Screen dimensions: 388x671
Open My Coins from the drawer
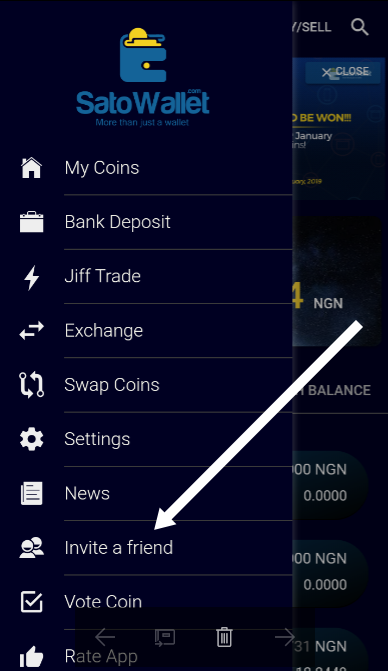click(x=146, y=168)
